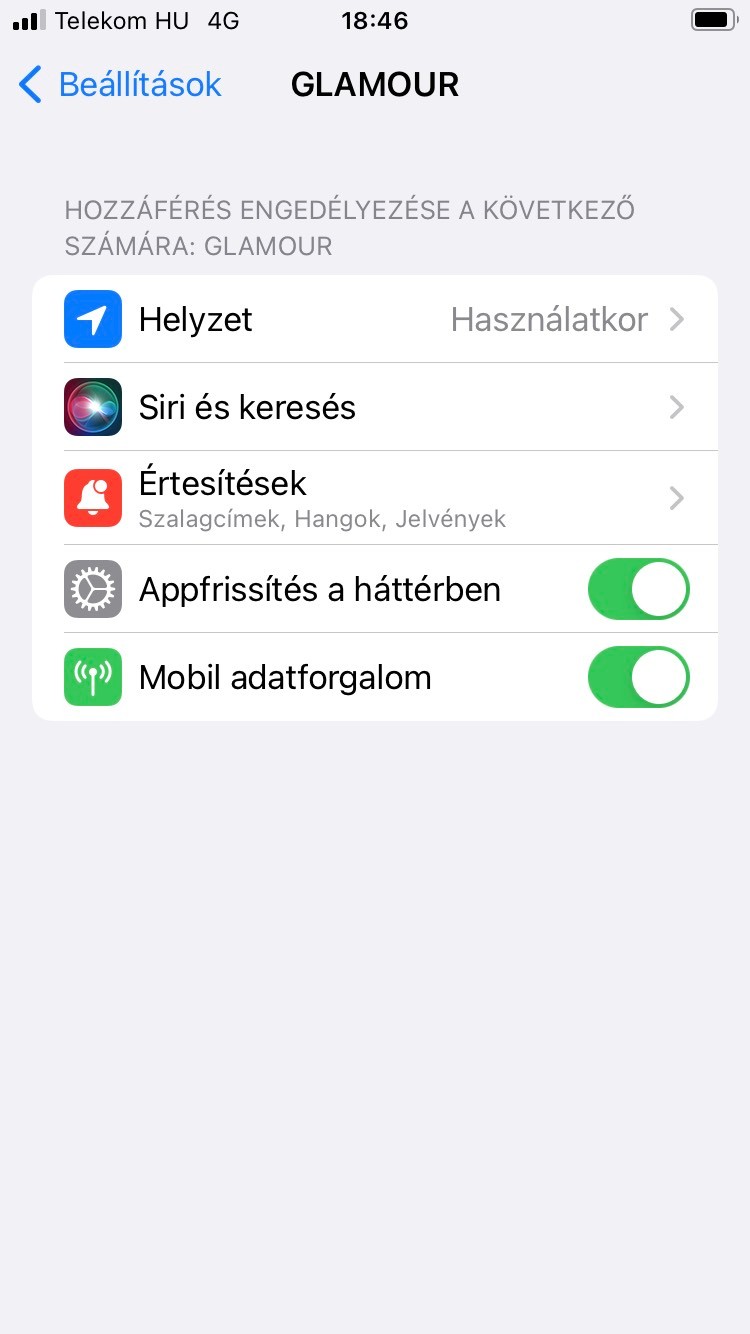Tap the green toggle slider knob
The width and height of the screenshot is (750, 1334).
click(x=658, y=589)
